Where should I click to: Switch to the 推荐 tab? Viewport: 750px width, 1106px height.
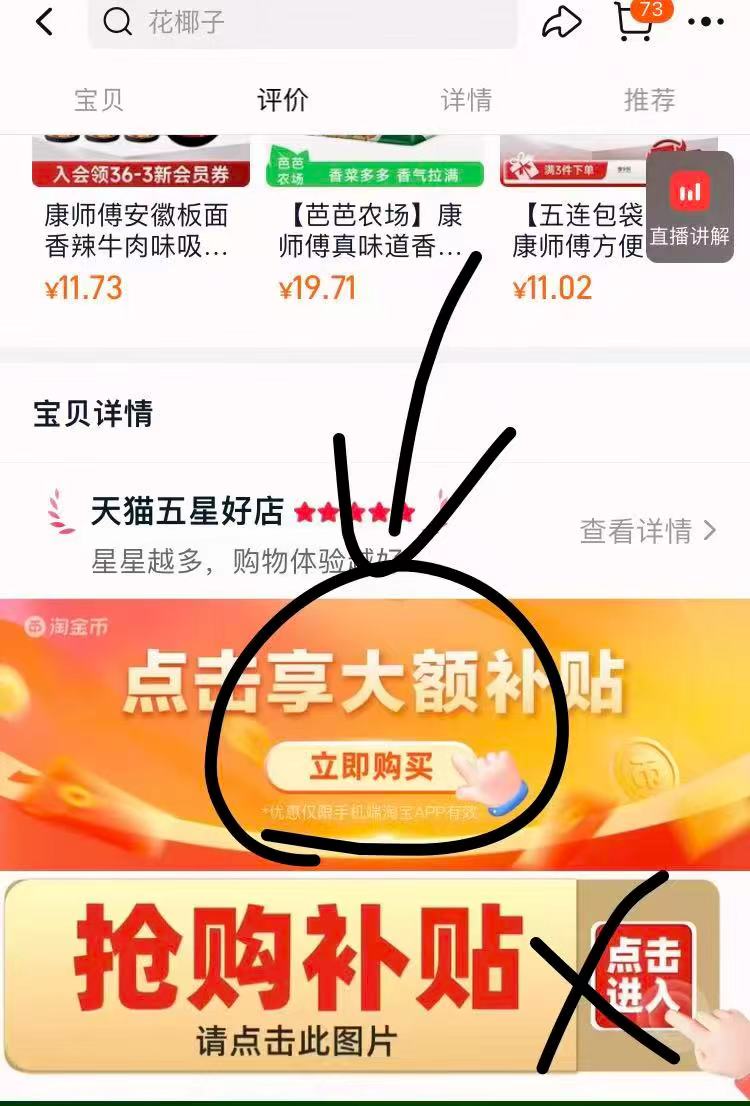point(649,100)
